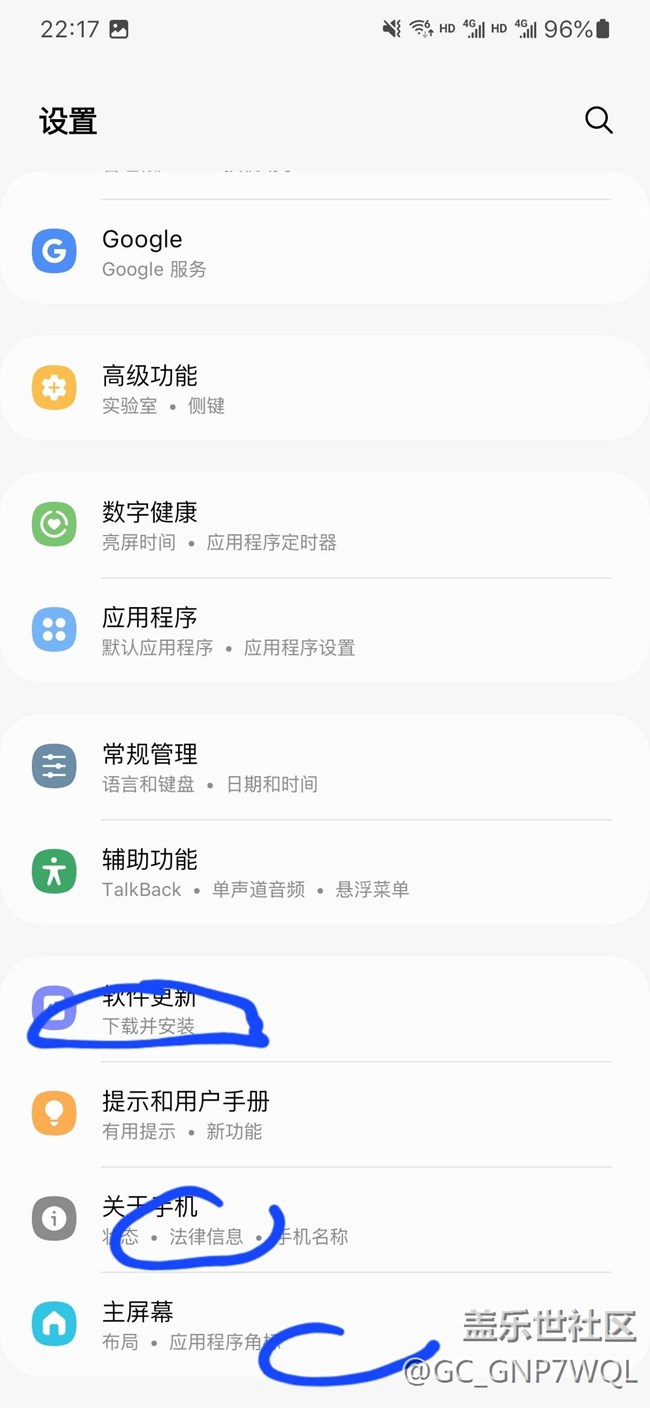Go to 数字健康 settings
650x1408 pixels.
pos(325,525)
